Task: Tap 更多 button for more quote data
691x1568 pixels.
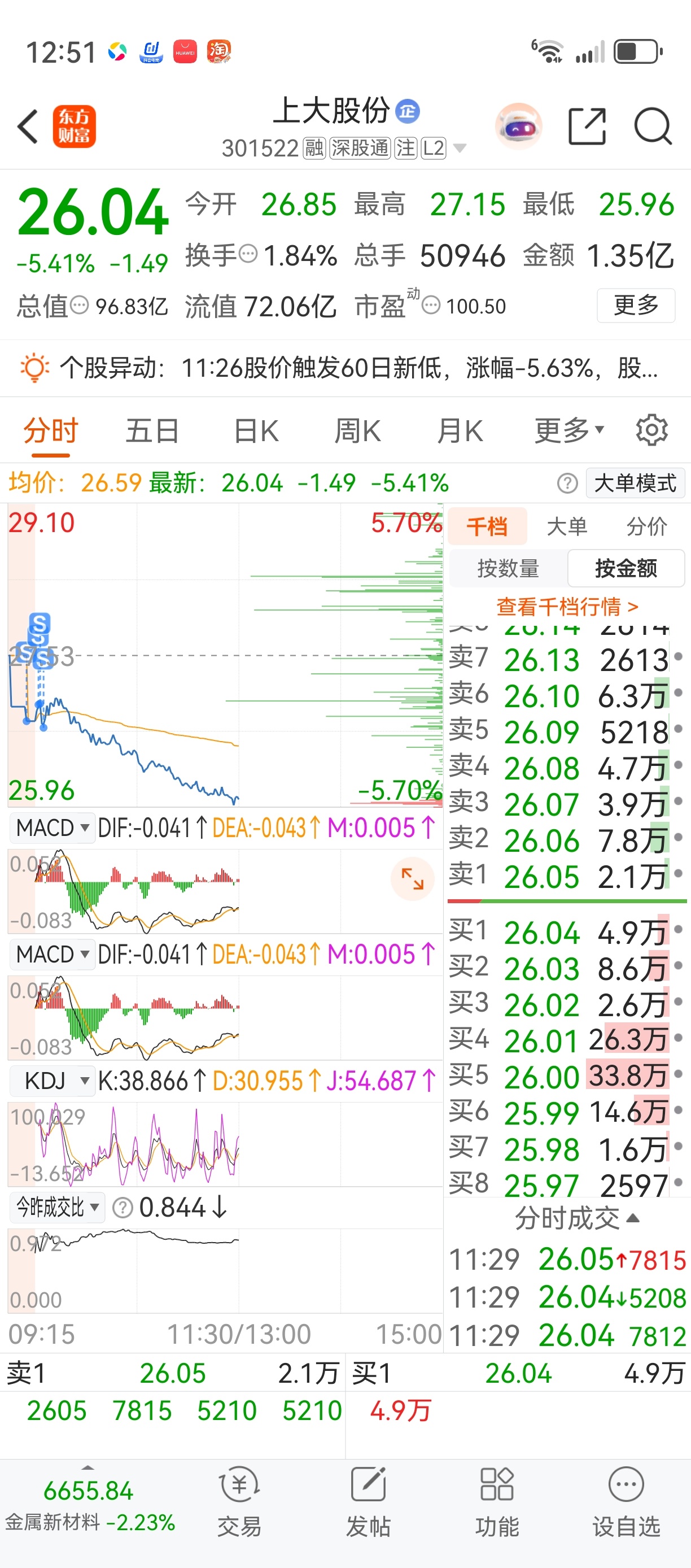Action: pyautogui.click(x=636, y=305)
